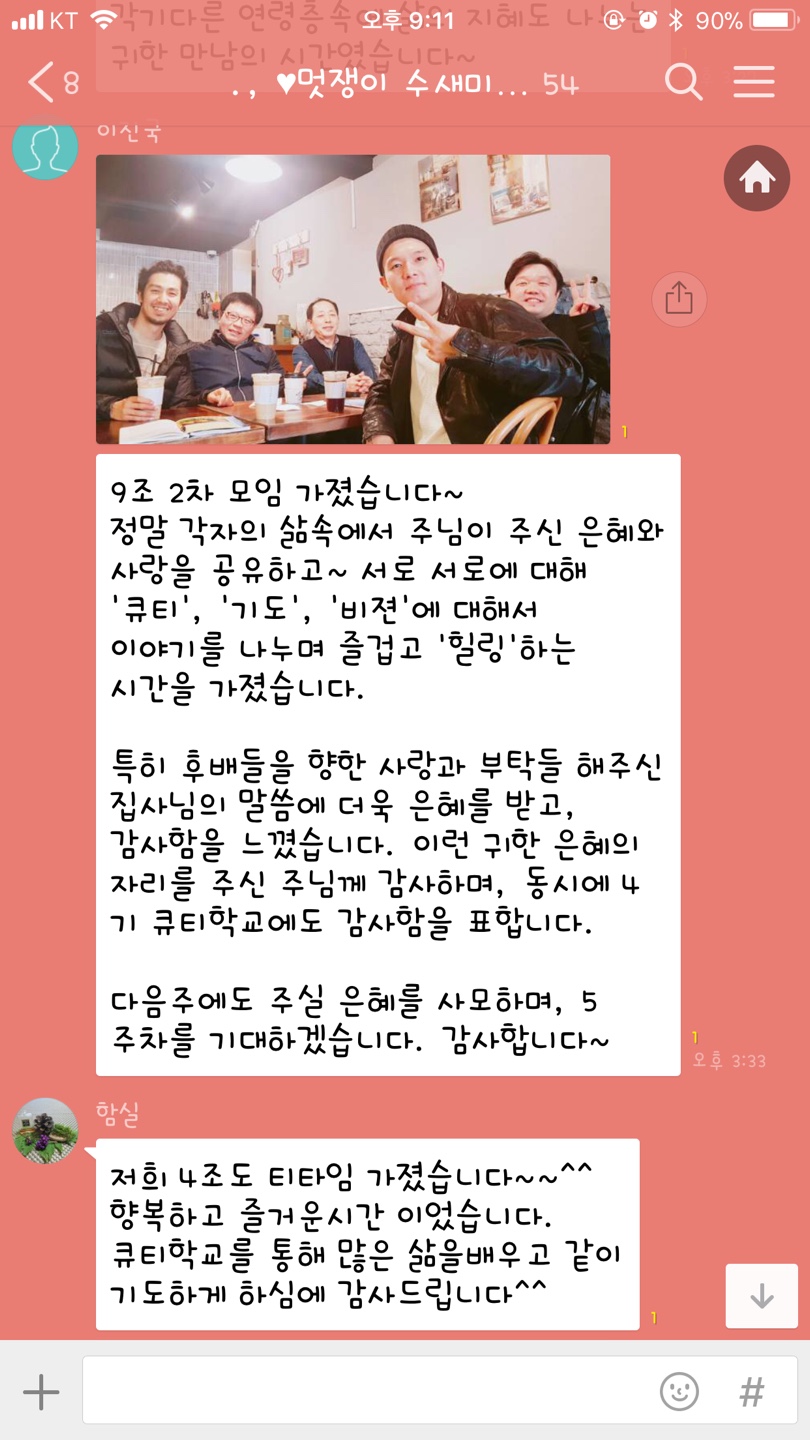The height and width of the screenshot is (1440, 810).
Task: View 함실's profile picture
Action: (x=45, y=1130)
